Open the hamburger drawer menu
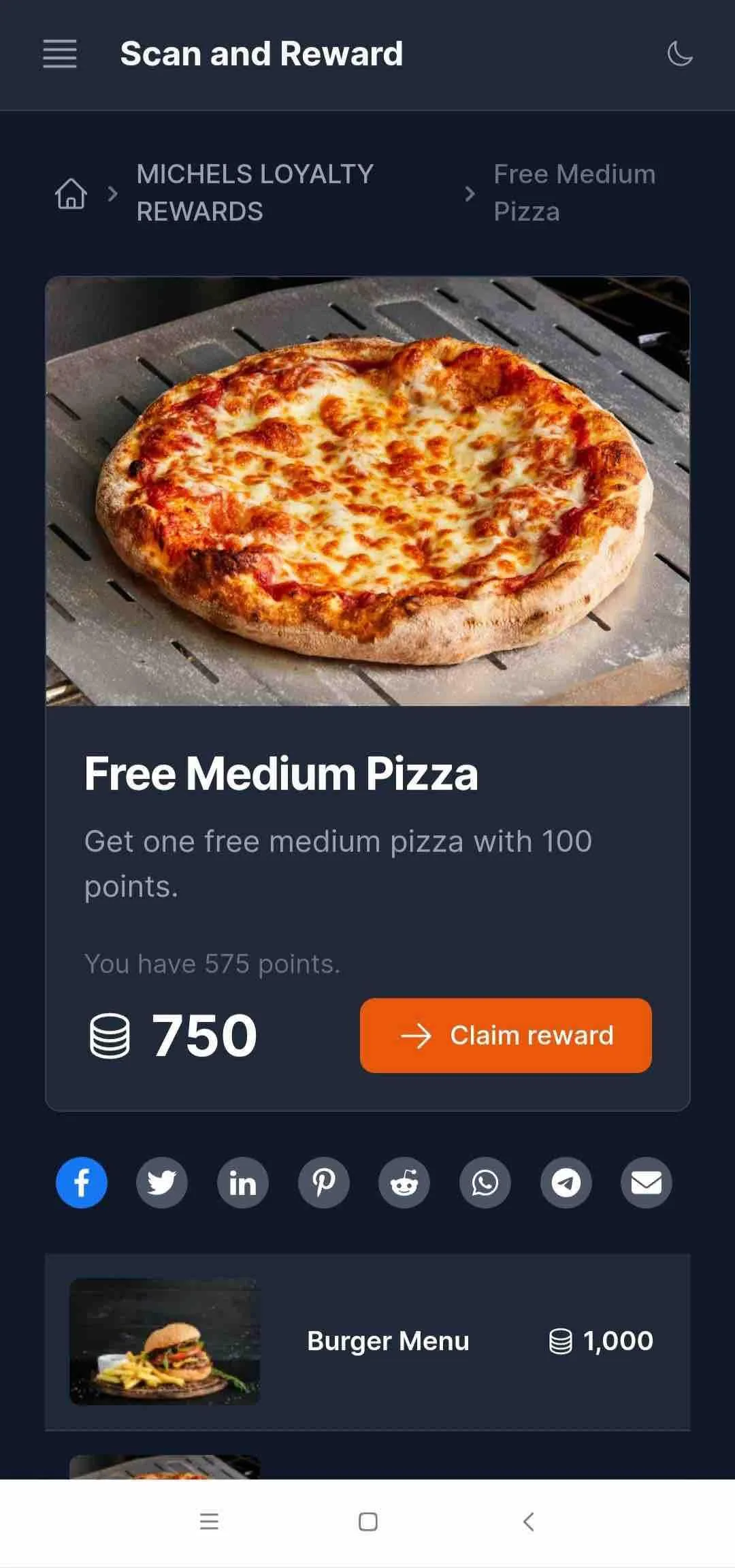735x1568 pixels. click(60, 54)
